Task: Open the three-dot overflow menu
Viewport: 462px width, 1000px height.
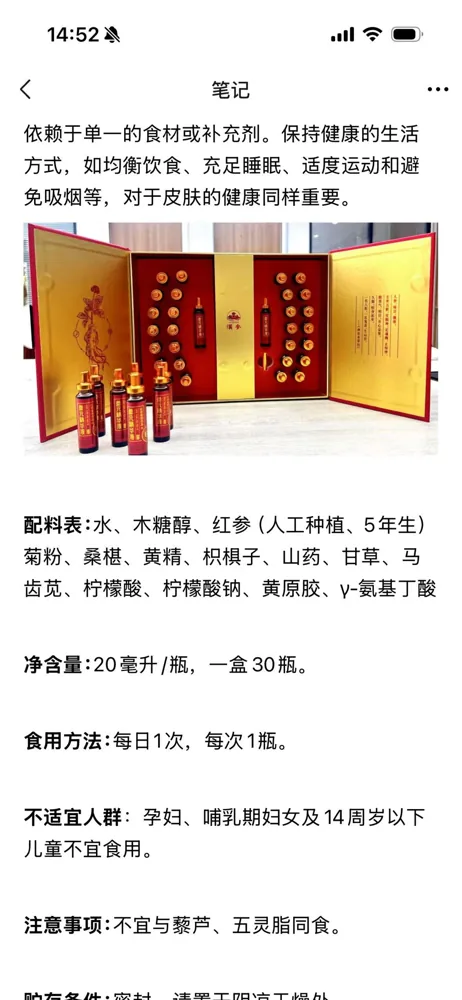Action: click(x=437, y=90)
